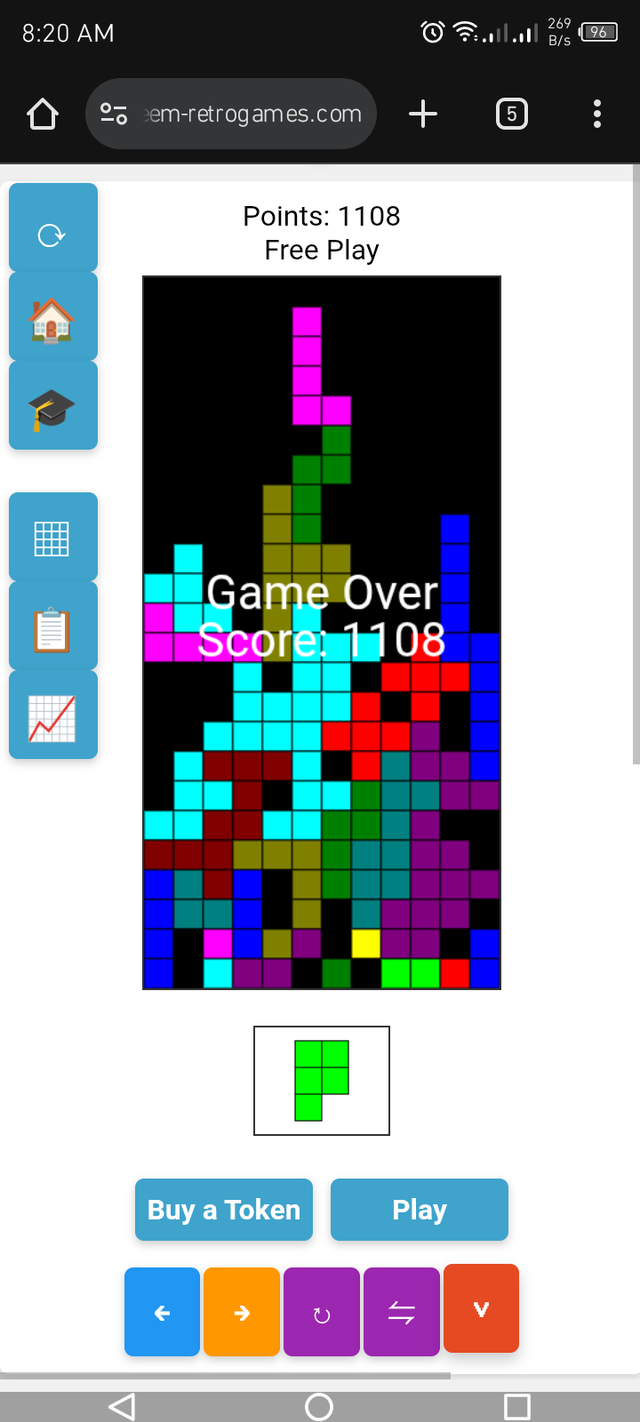The width and height of the screenshot is (640, 1422).
Task: Open the browser home page
Action: pos(43,114)
